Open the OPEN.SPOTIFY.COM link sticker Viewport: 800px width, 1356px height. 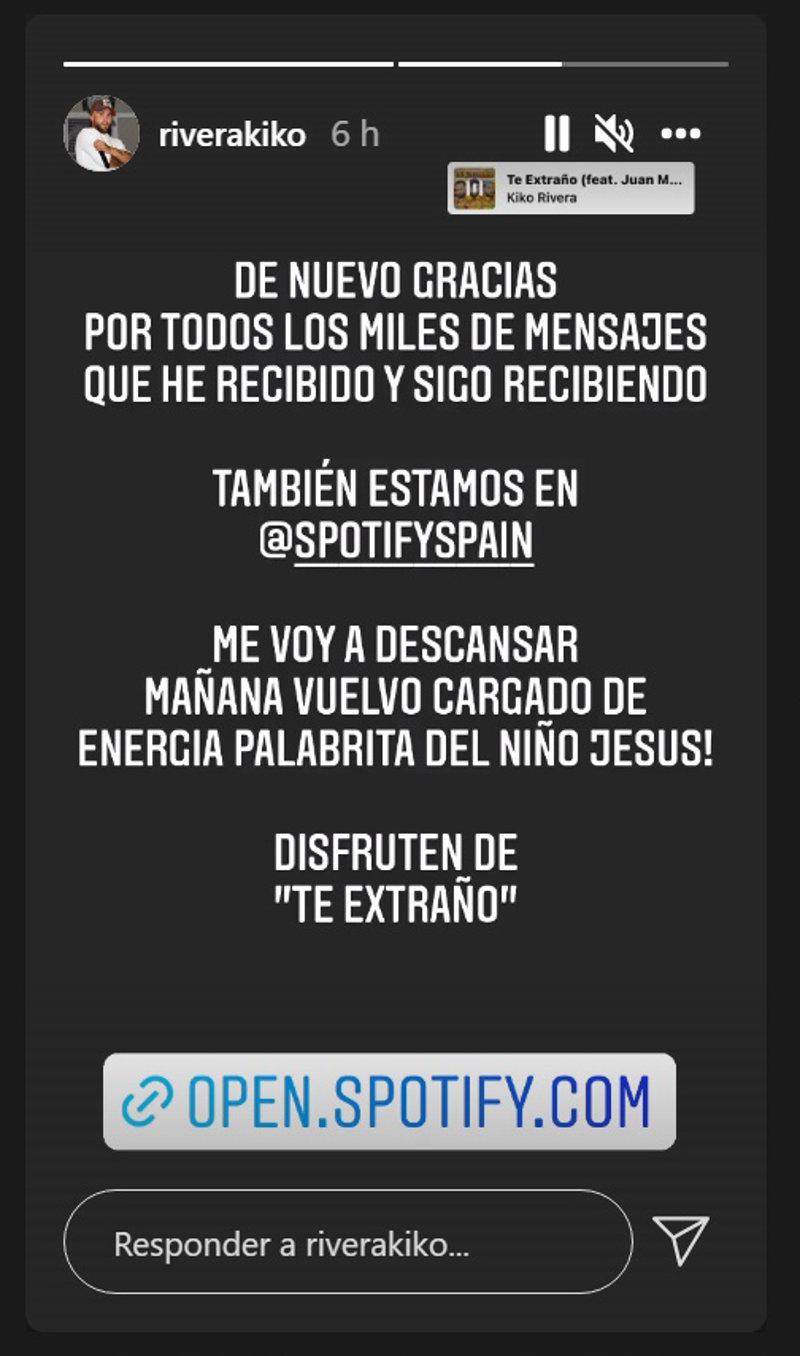[389, 1101]
